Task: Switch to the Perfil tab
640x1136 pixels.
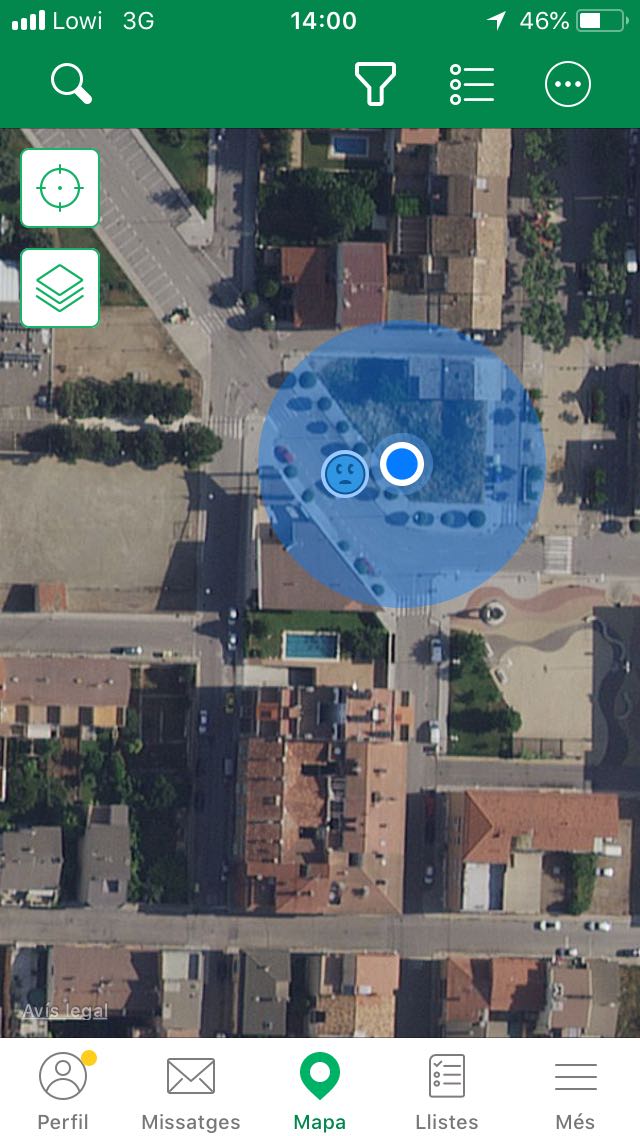Action: (63, 1090)
